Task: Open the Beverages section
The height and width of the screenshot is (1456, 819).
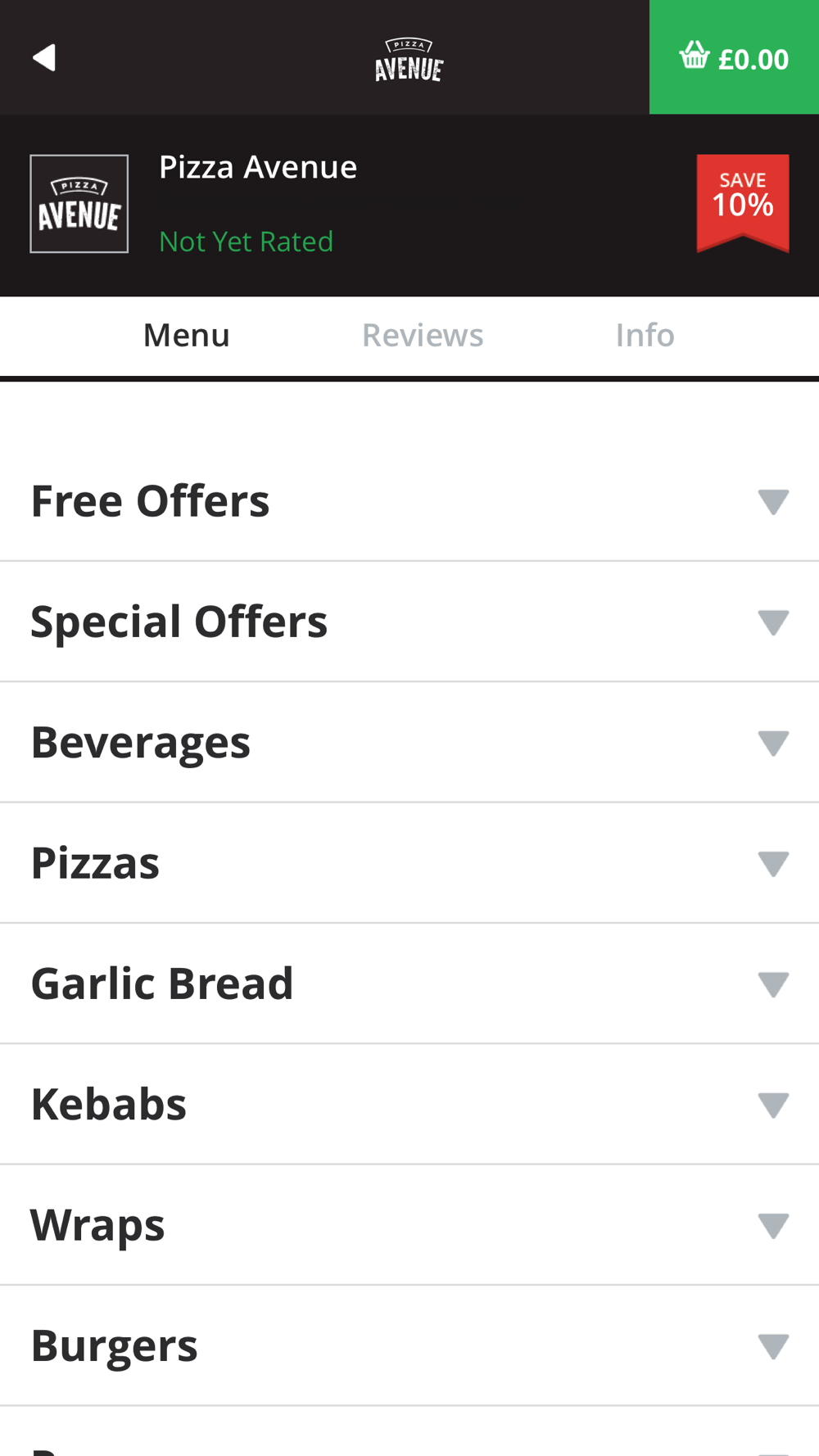Action: tap(409, 742)
